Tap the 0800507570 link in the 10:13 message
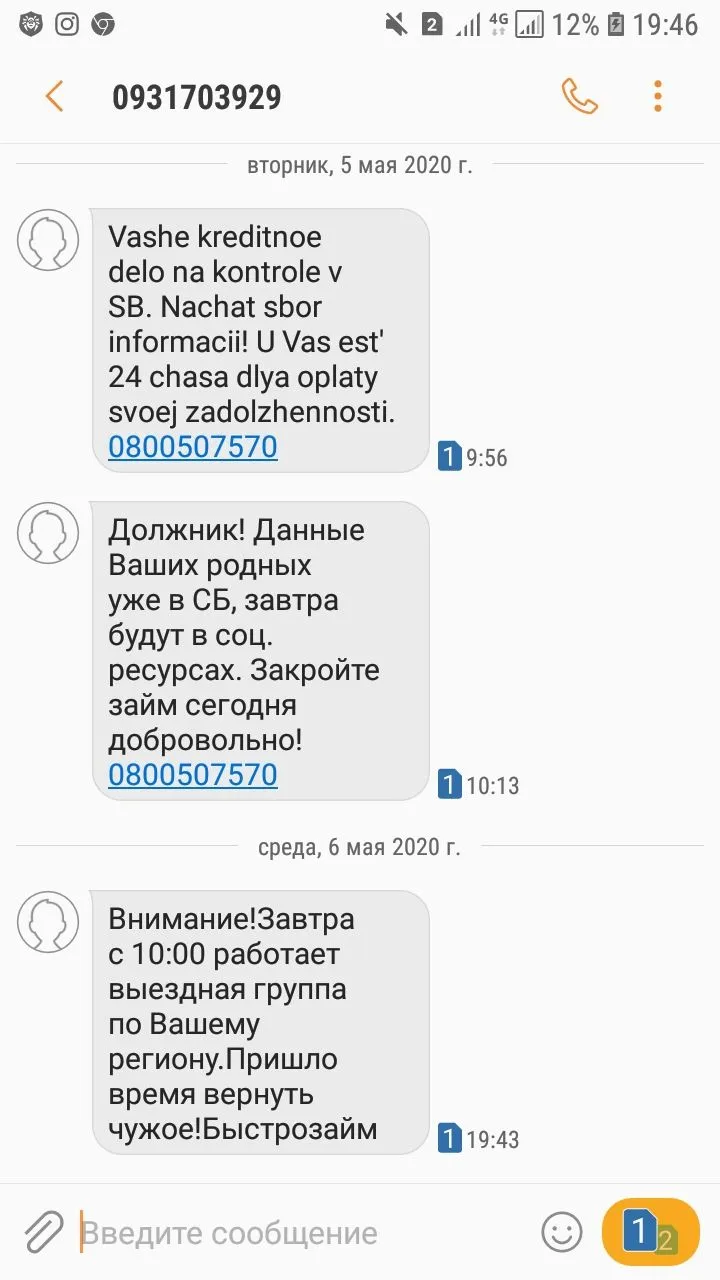 192,774
